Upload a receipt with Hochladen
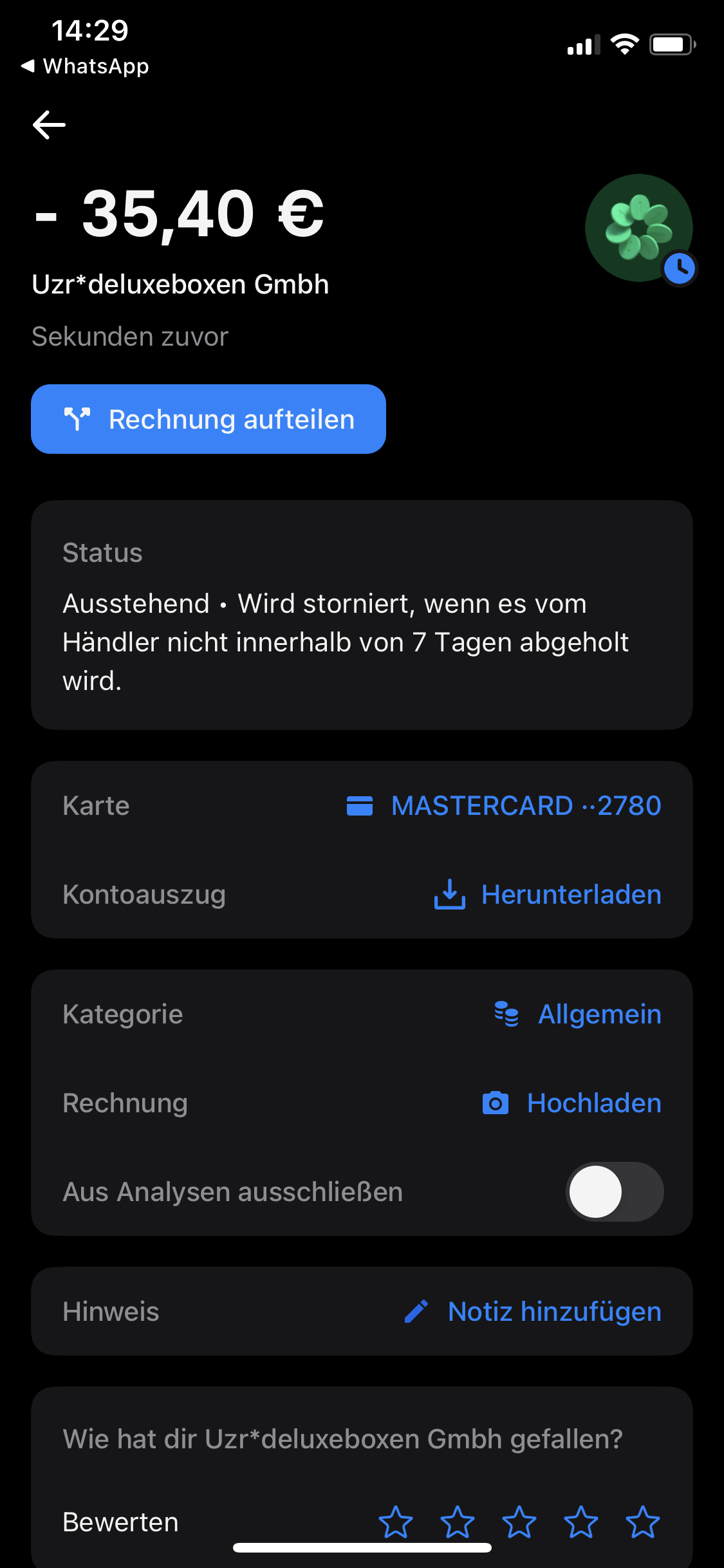The height and width of the screenshot is (1568, 724). coord(571,1103)
